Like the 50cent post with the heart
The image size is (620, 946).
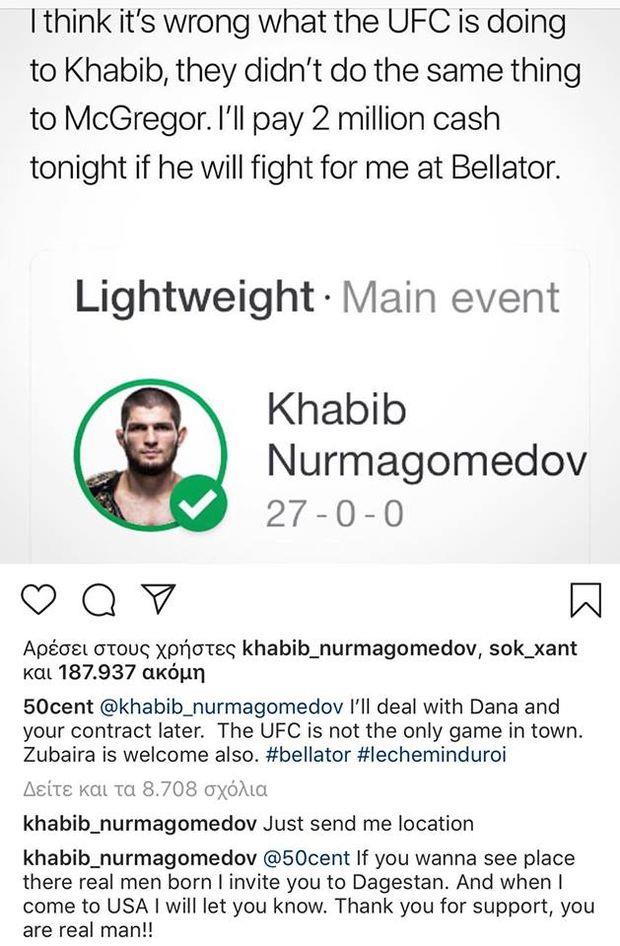pos(37,599)
